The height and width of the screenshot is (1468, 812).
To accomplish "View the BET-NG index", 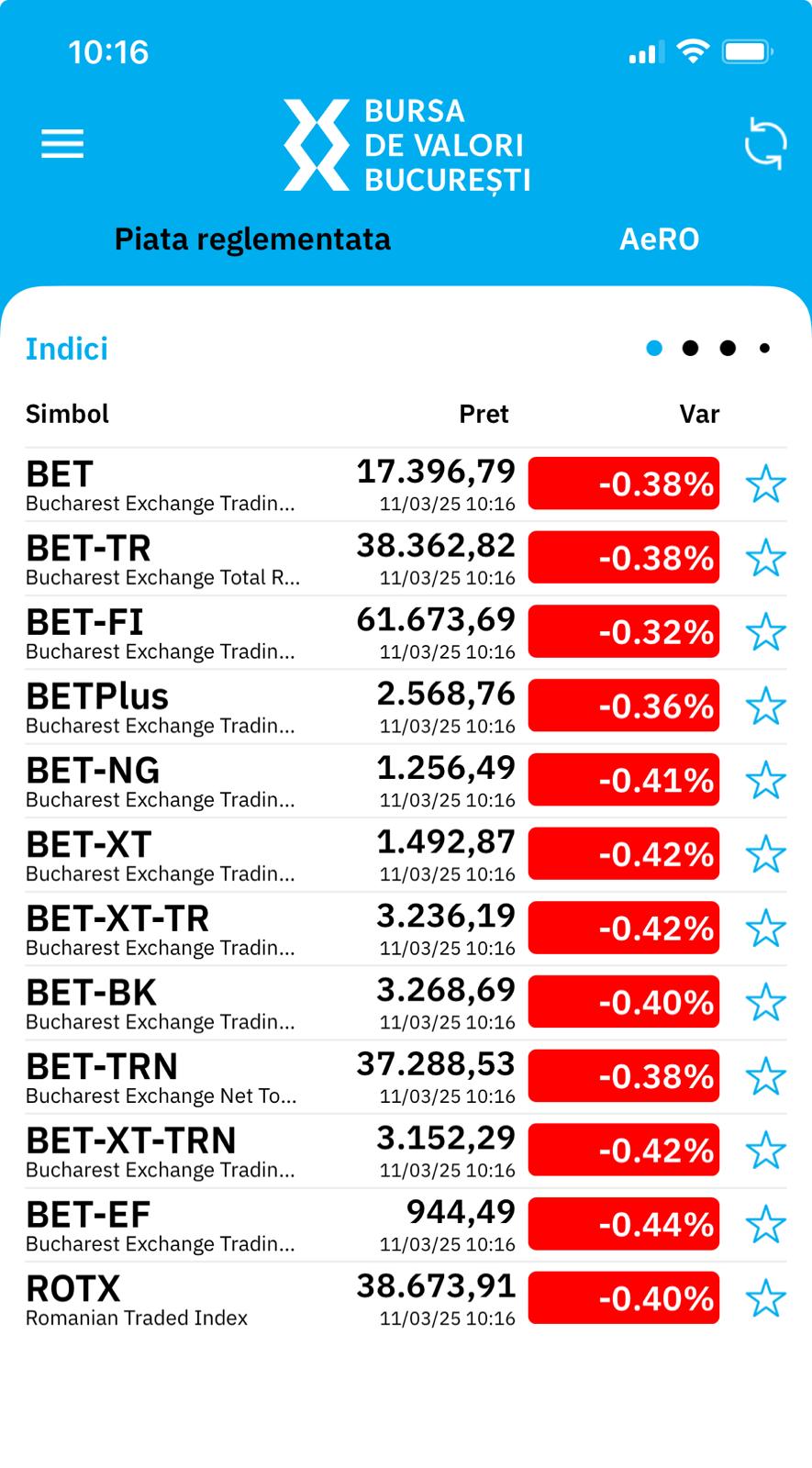I will click(373, 781).
